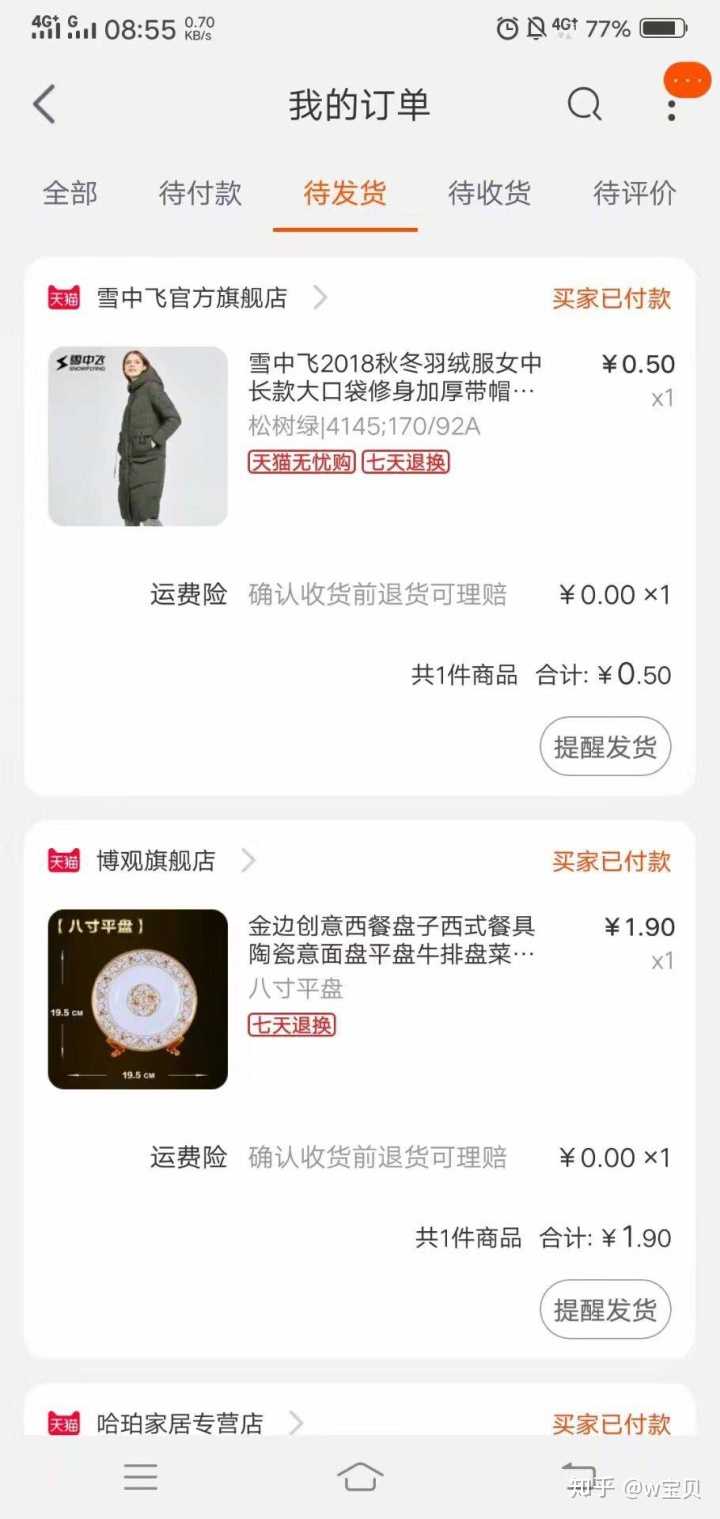Screen dimensions: 720x1519
Task: Tap 提醒发货 for the 雪中飞 order
Action: tap(605, 746)
